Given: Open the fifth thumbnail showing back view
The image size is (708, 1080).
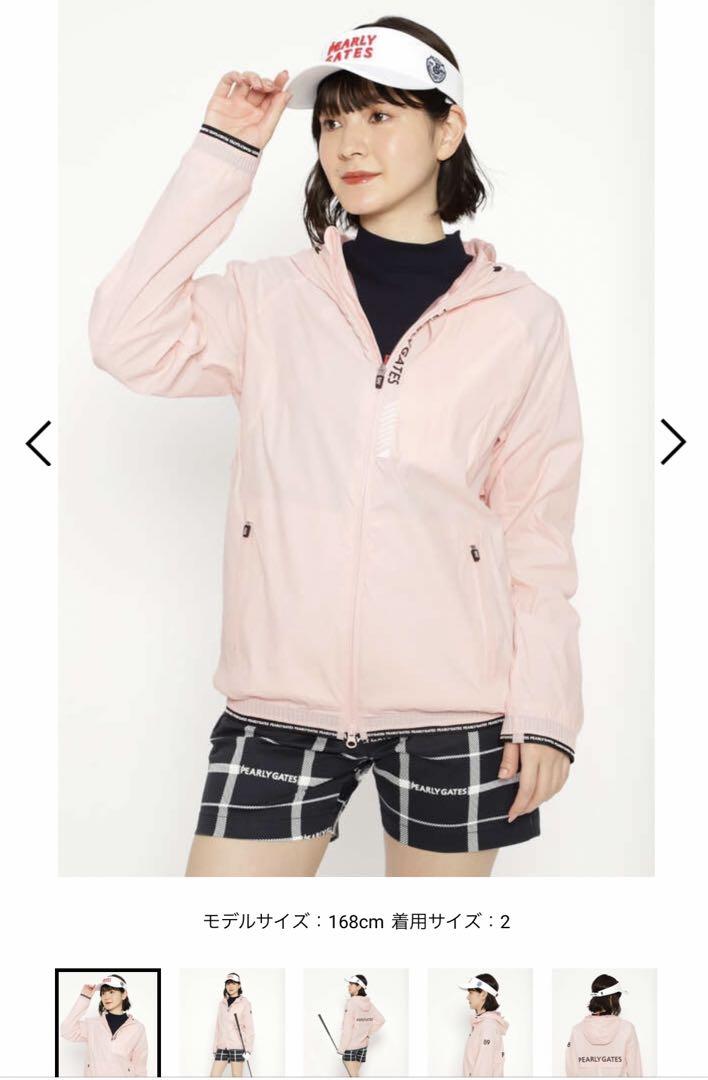Looking at the screenshot, I should point(604,1022).
